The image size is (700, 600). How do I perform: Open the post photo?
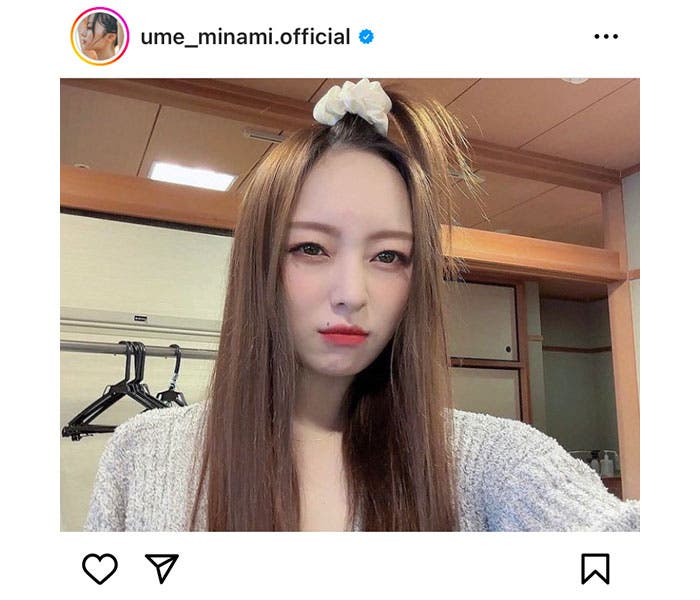[x=350, y=305]
